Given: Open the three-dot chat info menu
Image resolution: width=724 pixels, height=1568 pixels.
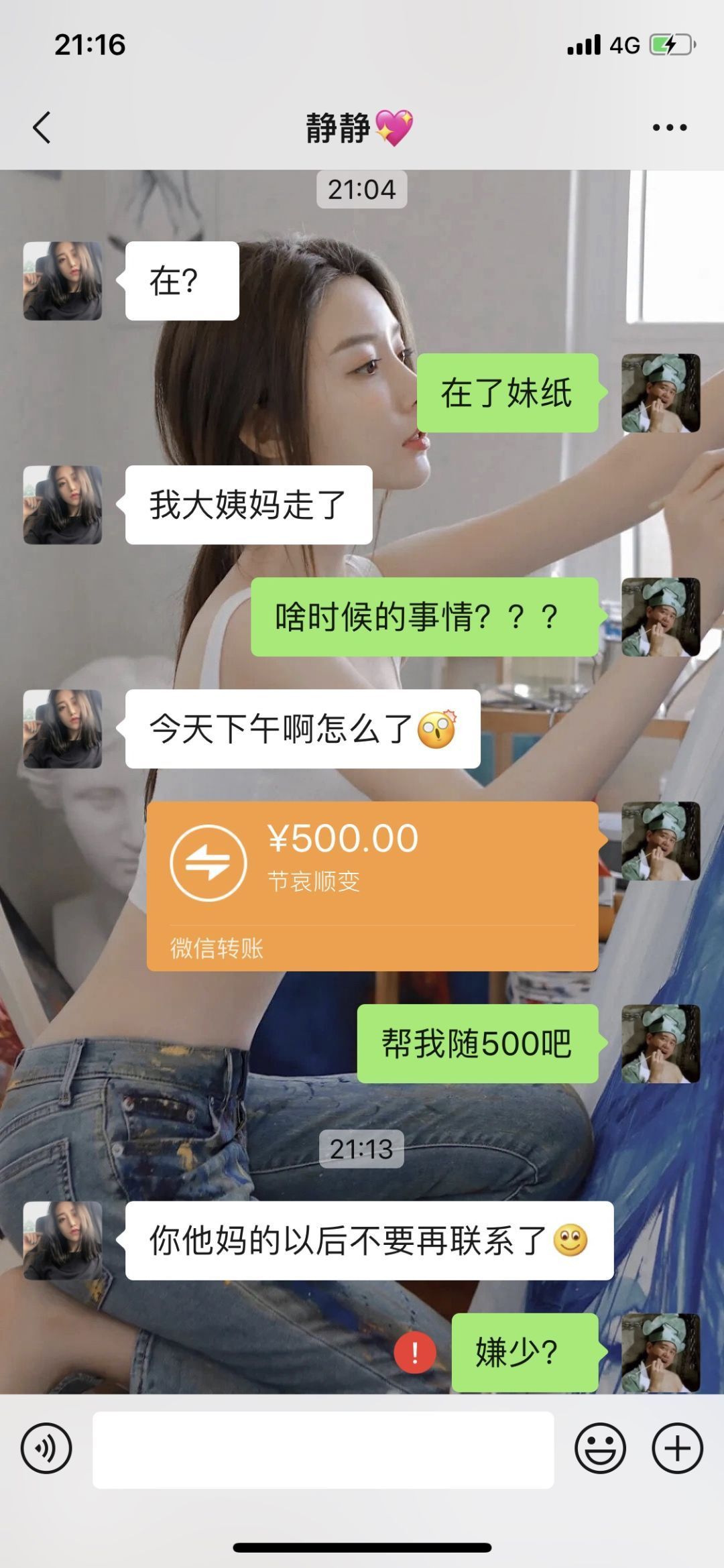Looking at the screenshot, I should point(670,127).
